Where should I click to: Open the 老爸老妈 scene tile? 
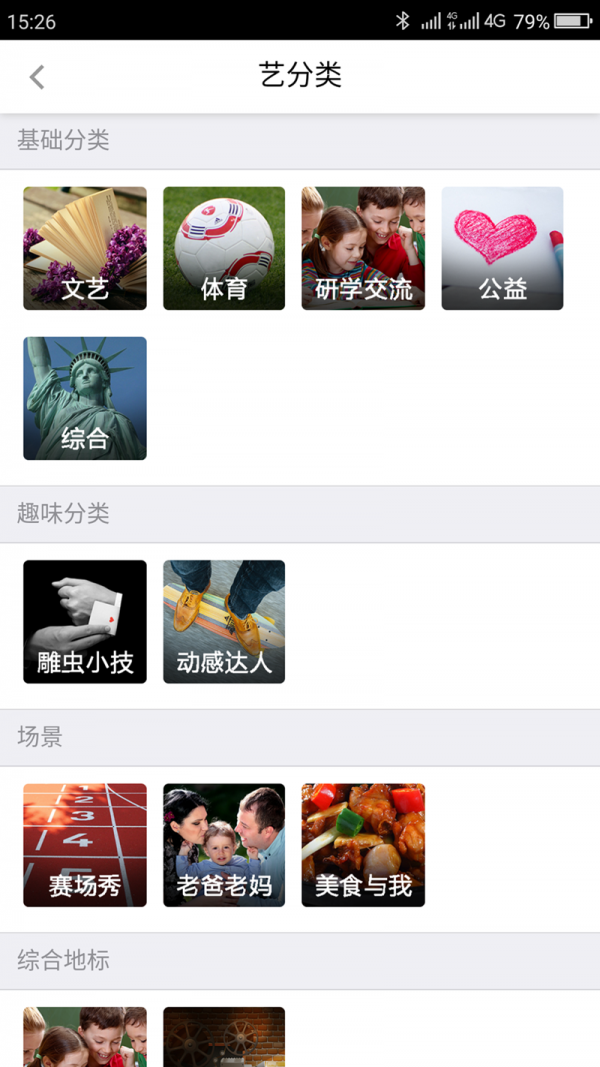pos(224,845)
